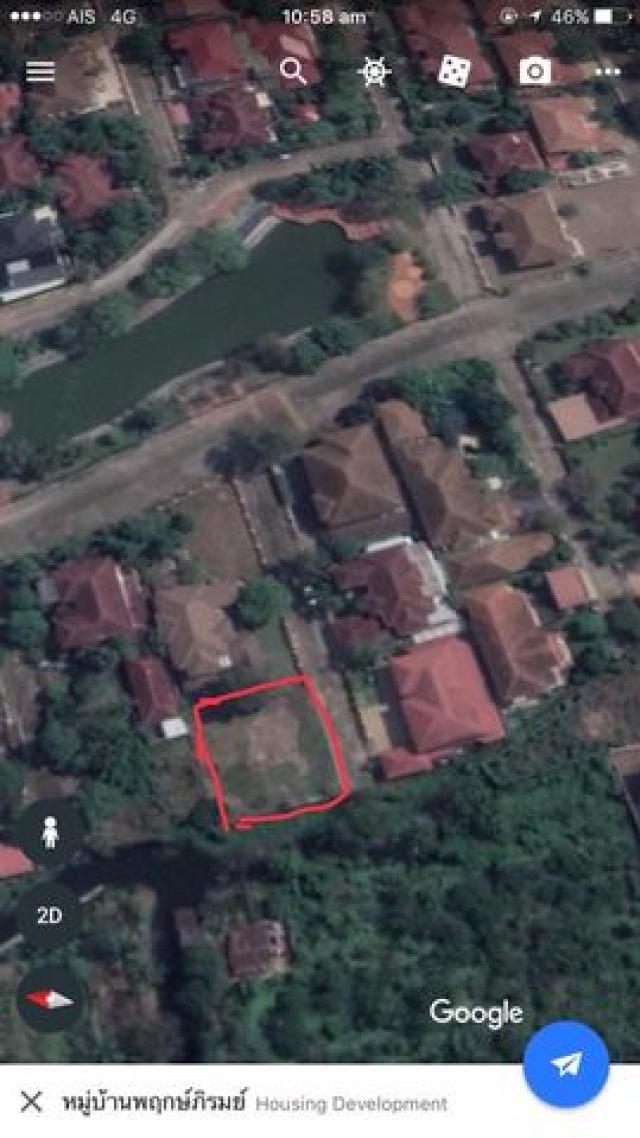Fly to location with blue button
Image resolution: width=640 pixels, height=1138 pixels.
[566, 1064]
